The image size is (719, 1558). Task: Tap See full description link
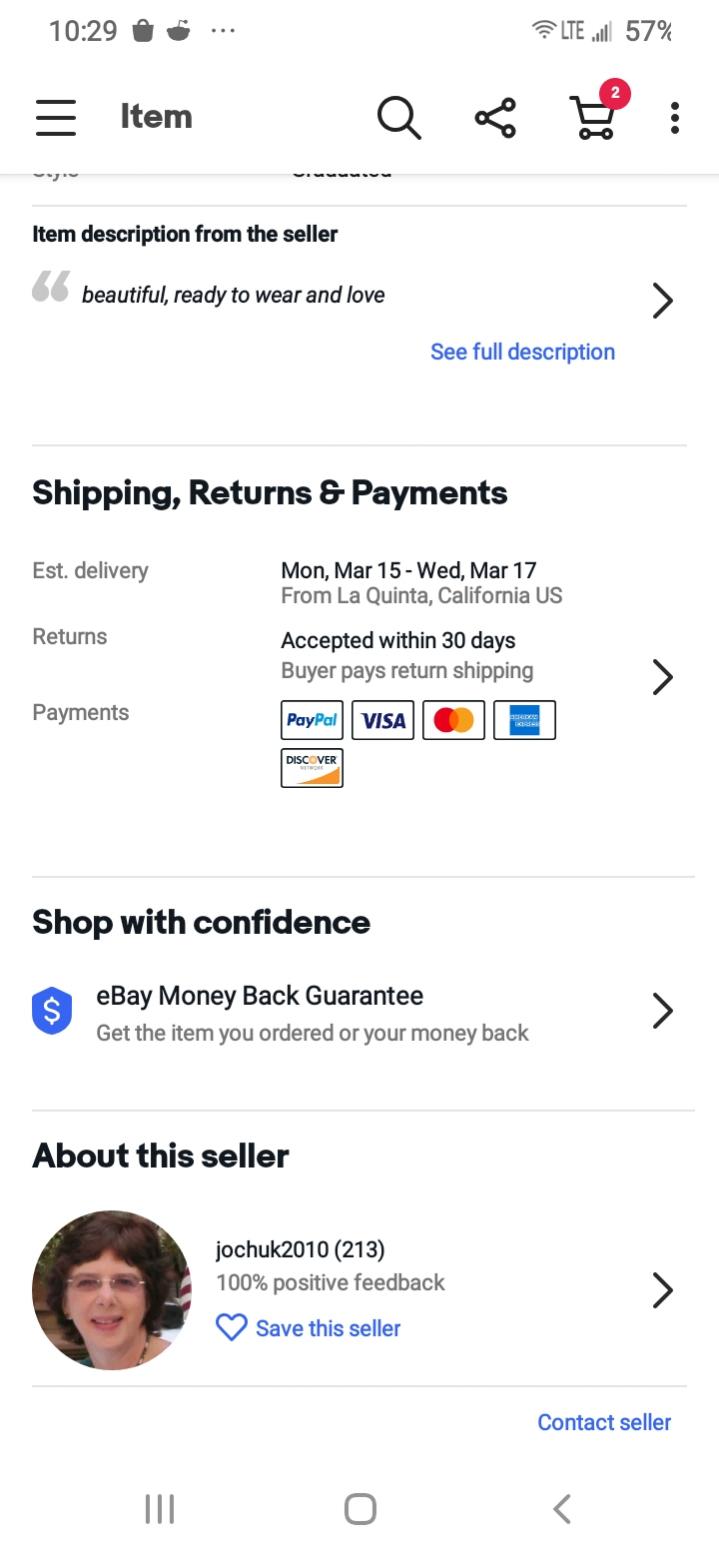pos(522,352)
